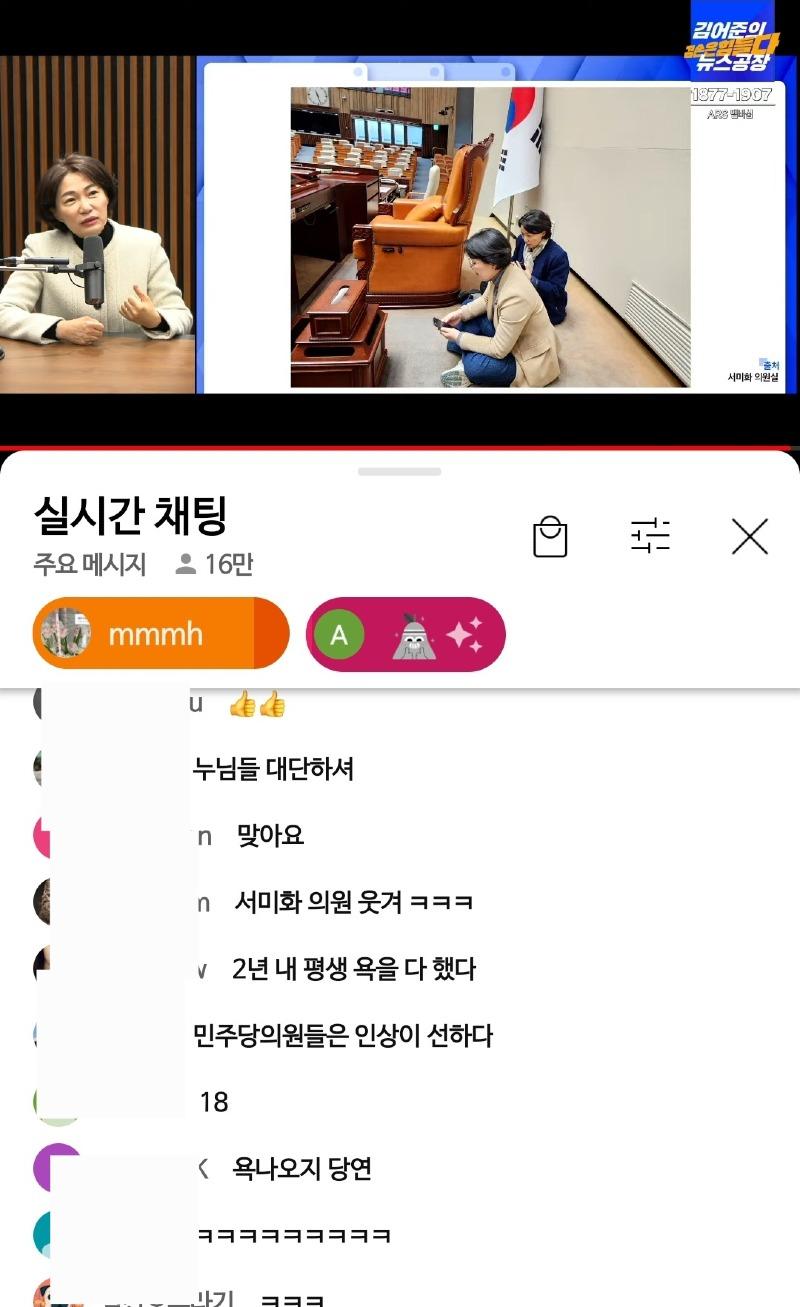Close the live chat panel

click(749, 537)
